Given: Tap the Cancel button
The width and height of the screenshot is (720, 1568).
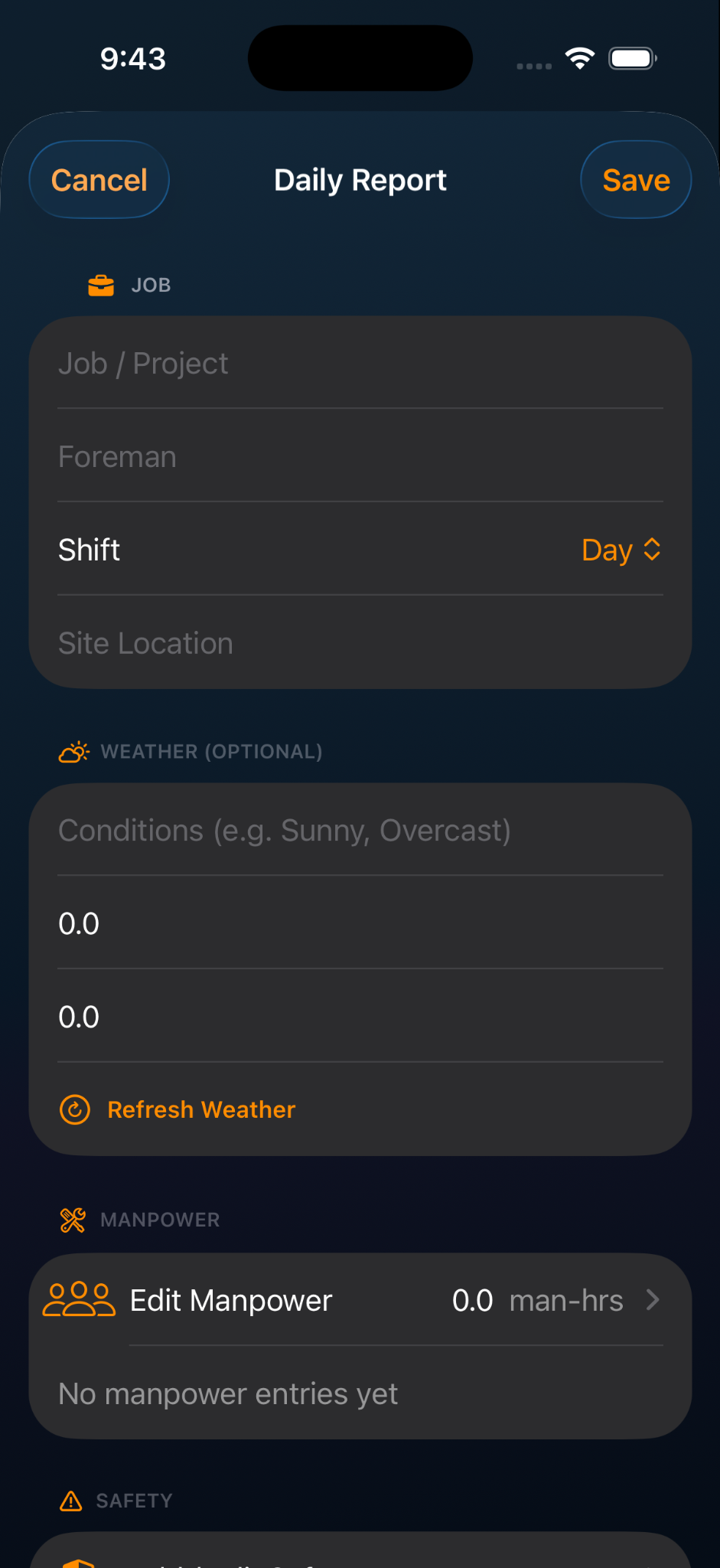Looking at the screenshot, I should coord(99,179).
